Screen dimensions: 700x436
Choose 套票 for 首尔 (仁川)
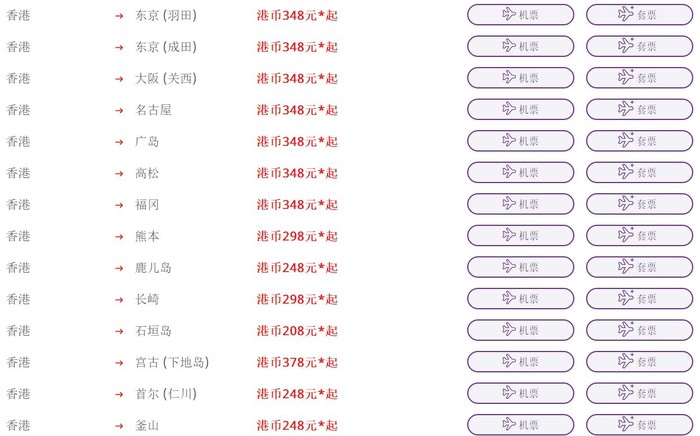pos(638,393)
